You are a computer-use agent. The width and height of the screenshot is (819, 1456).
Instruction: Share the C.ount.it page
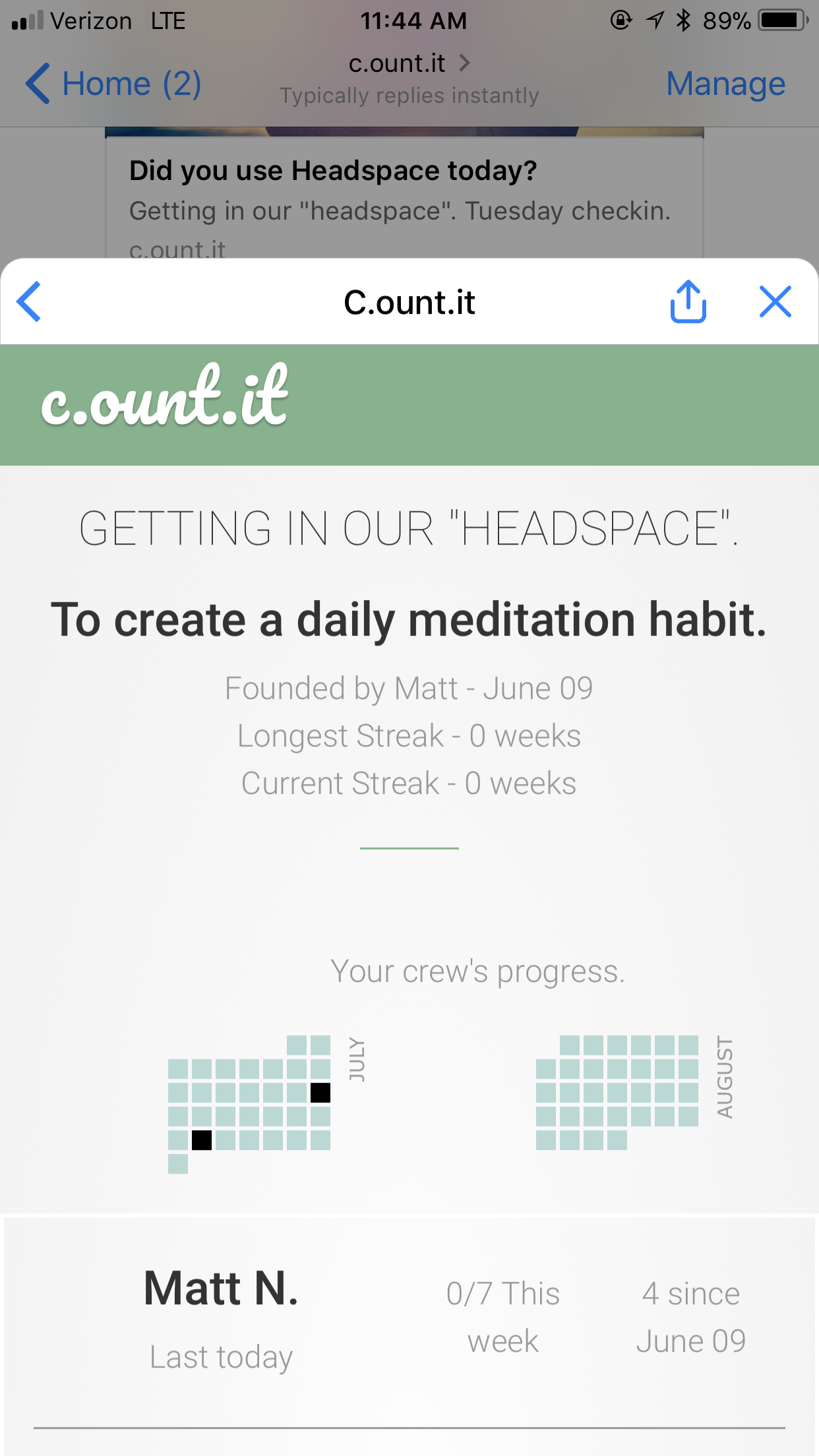(688, 302)
